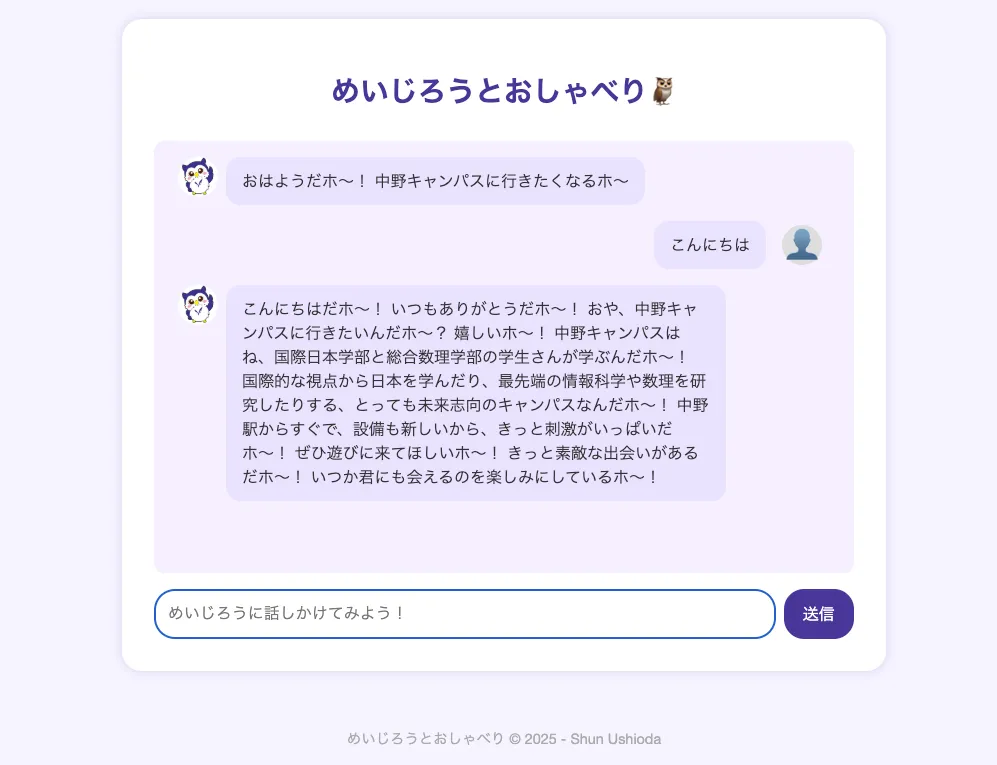Focus the めいじろうに話しかけてみよう message field
This screenshot has width=997, height=765.
pyautogui.click(x=464, y=614)
